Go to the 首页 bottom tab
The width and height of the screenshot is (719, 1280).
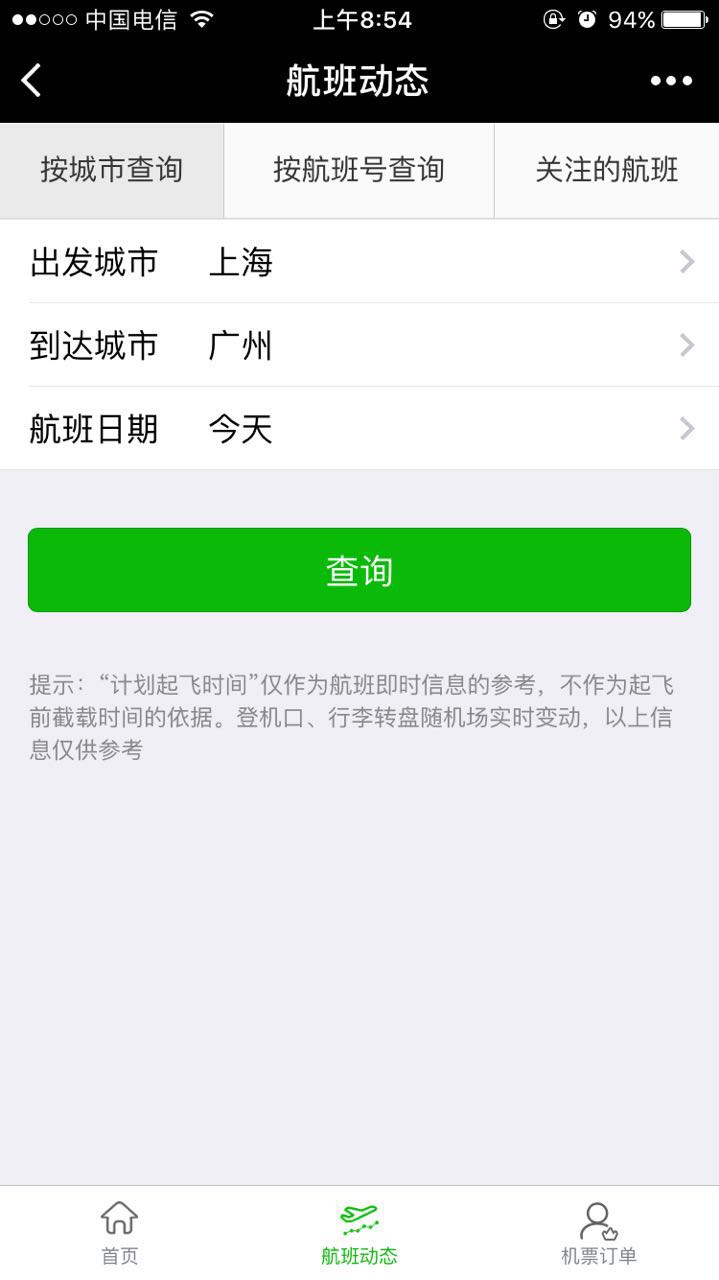(x=119, y=1233)
